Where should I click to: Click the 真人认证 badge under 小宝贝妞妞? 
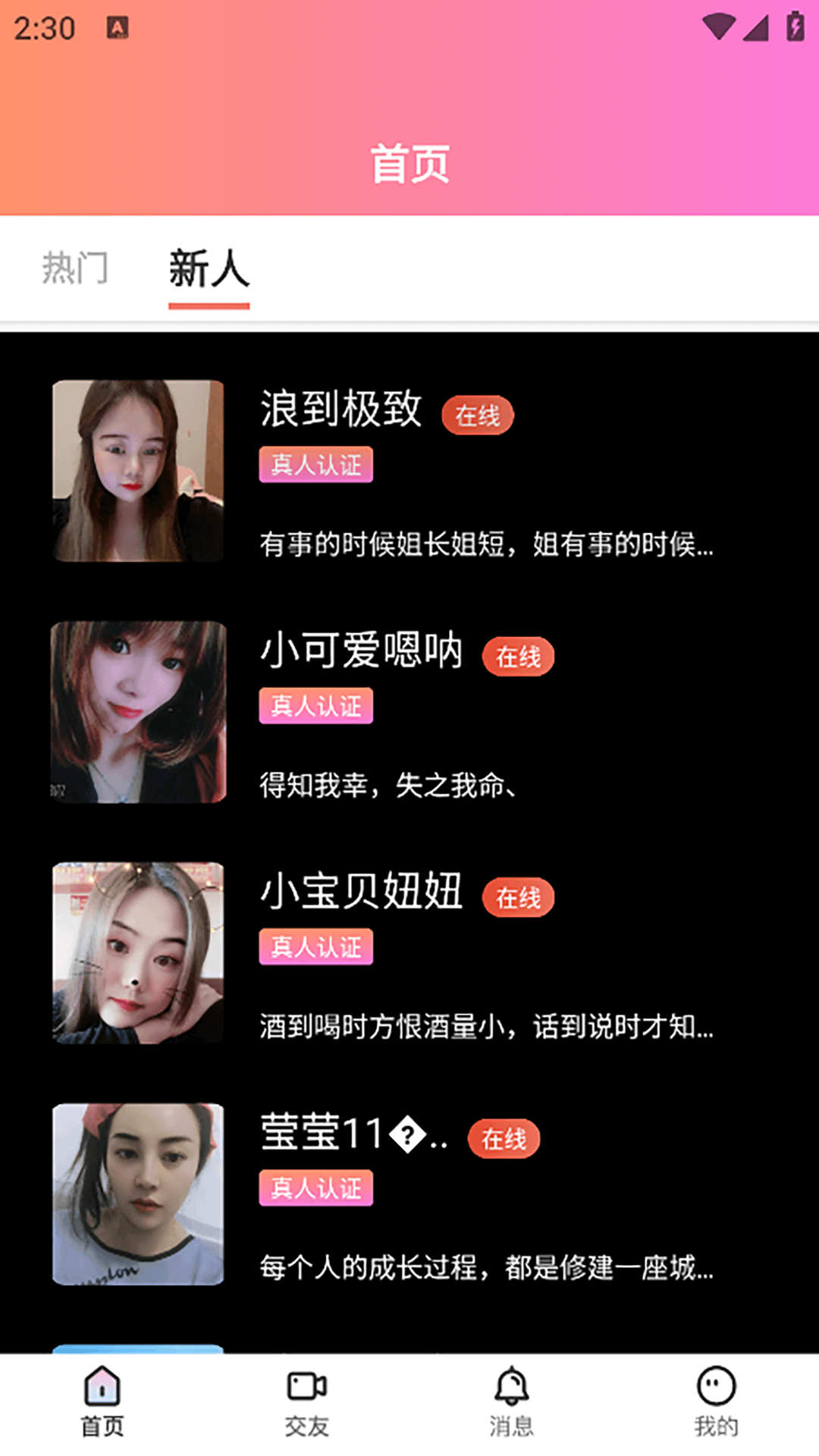coord(315,947)
